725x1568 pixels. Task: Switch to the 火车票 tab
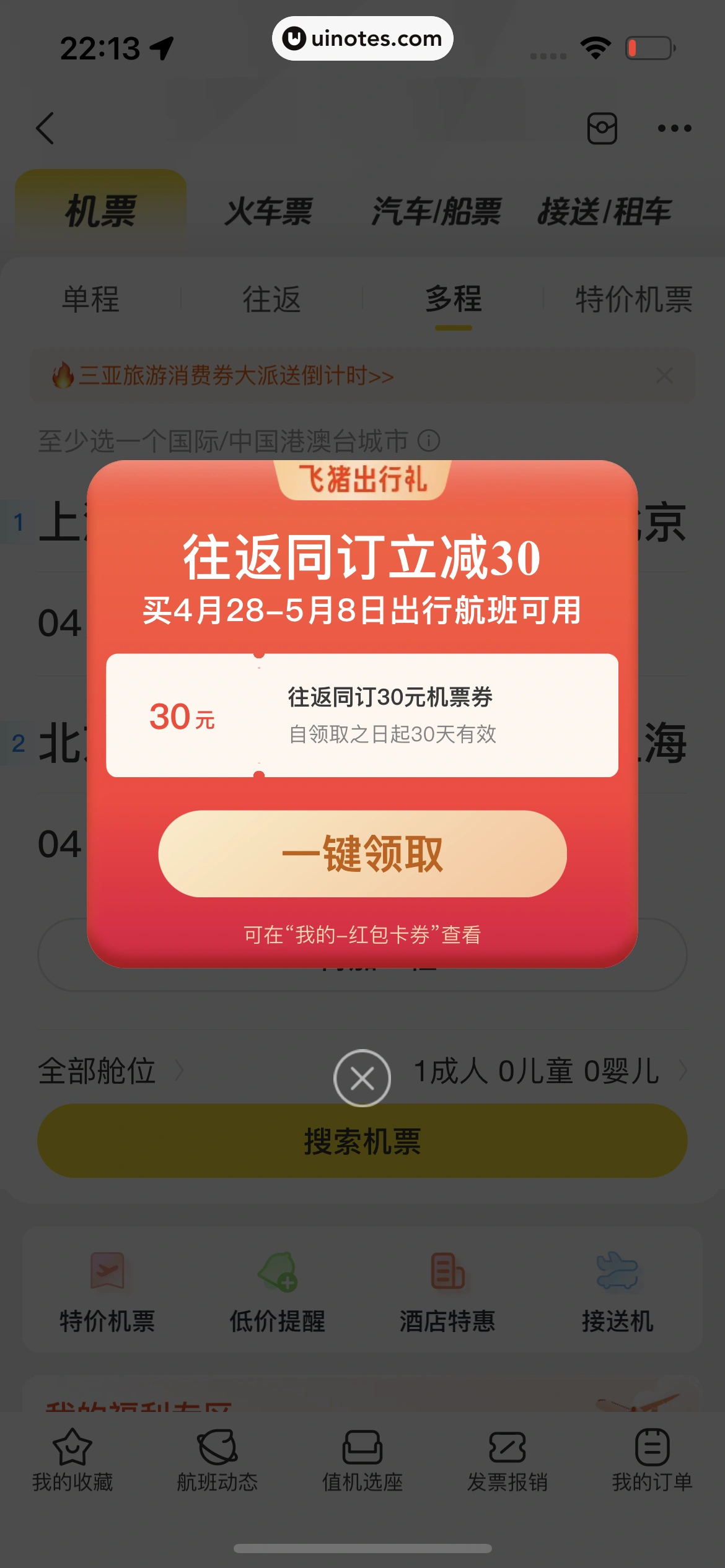click(268, 212)
